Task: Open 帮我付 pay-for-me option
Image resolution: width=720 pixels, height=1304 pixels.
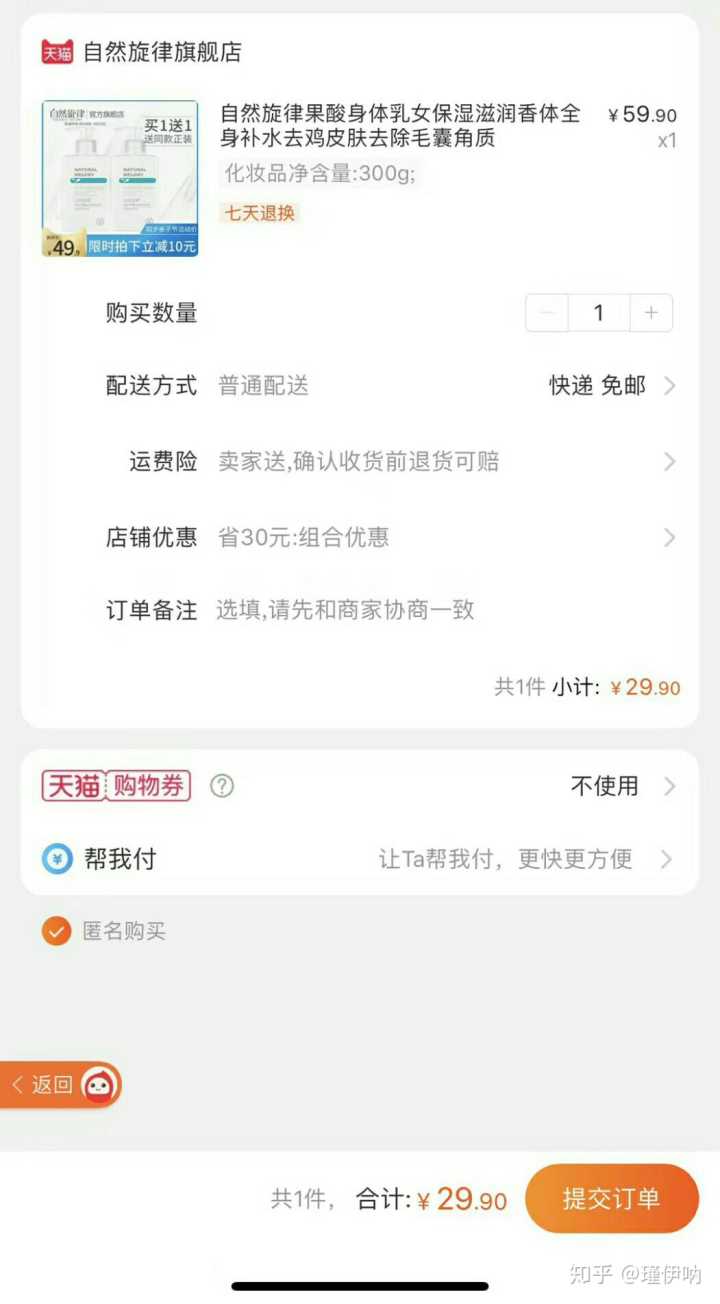Action: tap(520, 859)
